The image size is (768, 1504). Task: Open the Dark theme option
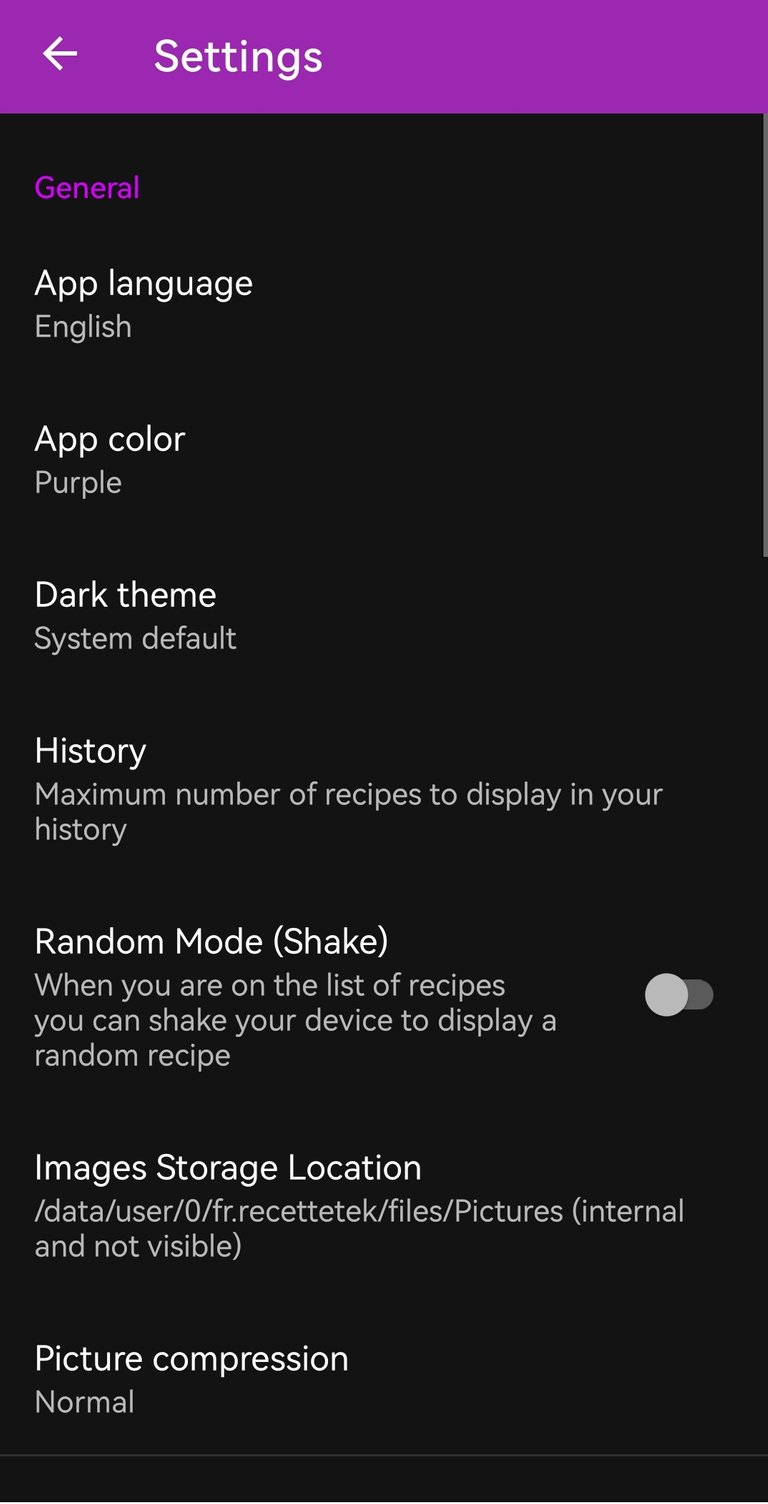tap(384, 615)
